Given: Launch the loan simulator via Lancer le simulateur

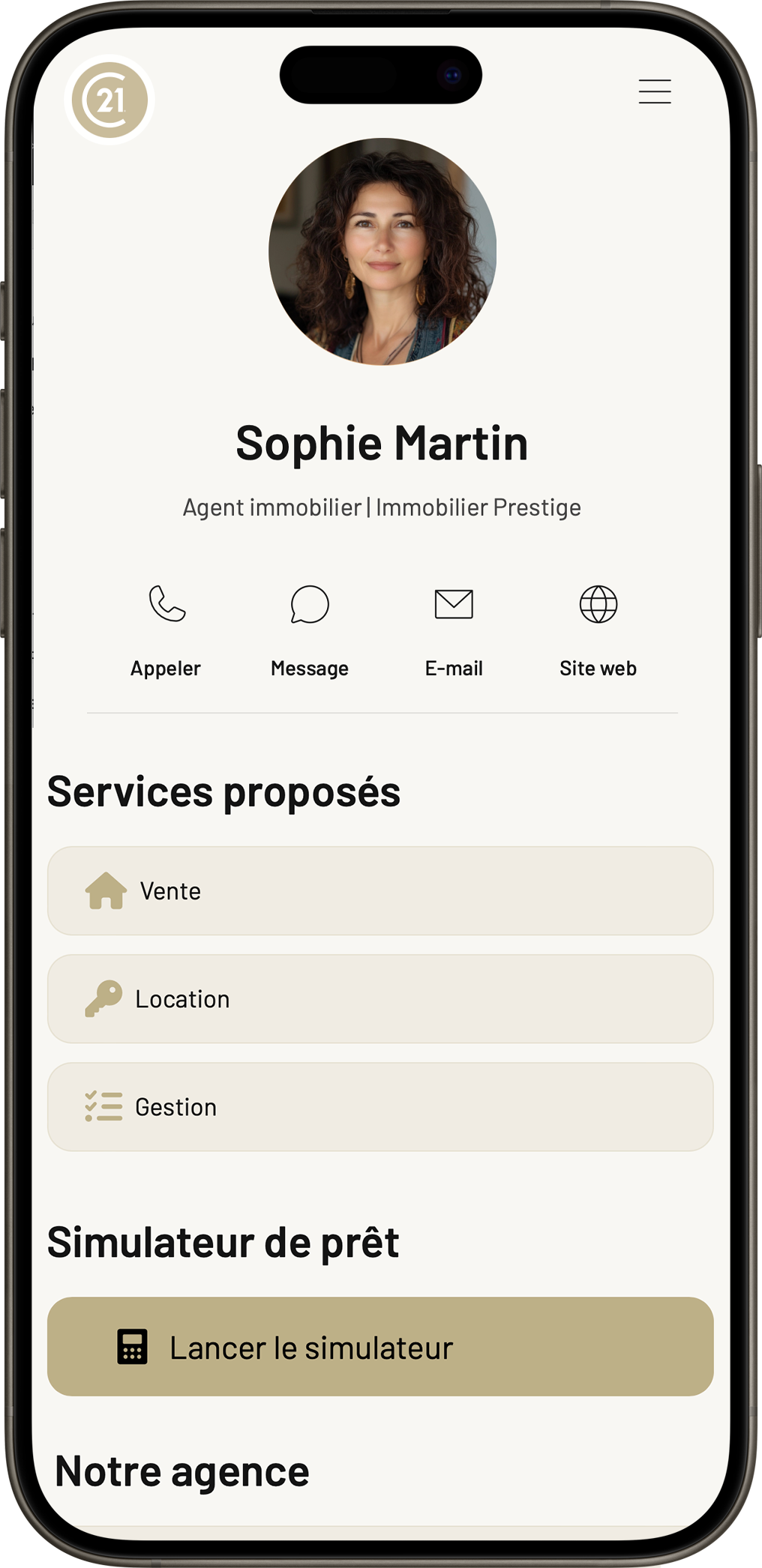Looking at the screenshot, I should 381,1348.
